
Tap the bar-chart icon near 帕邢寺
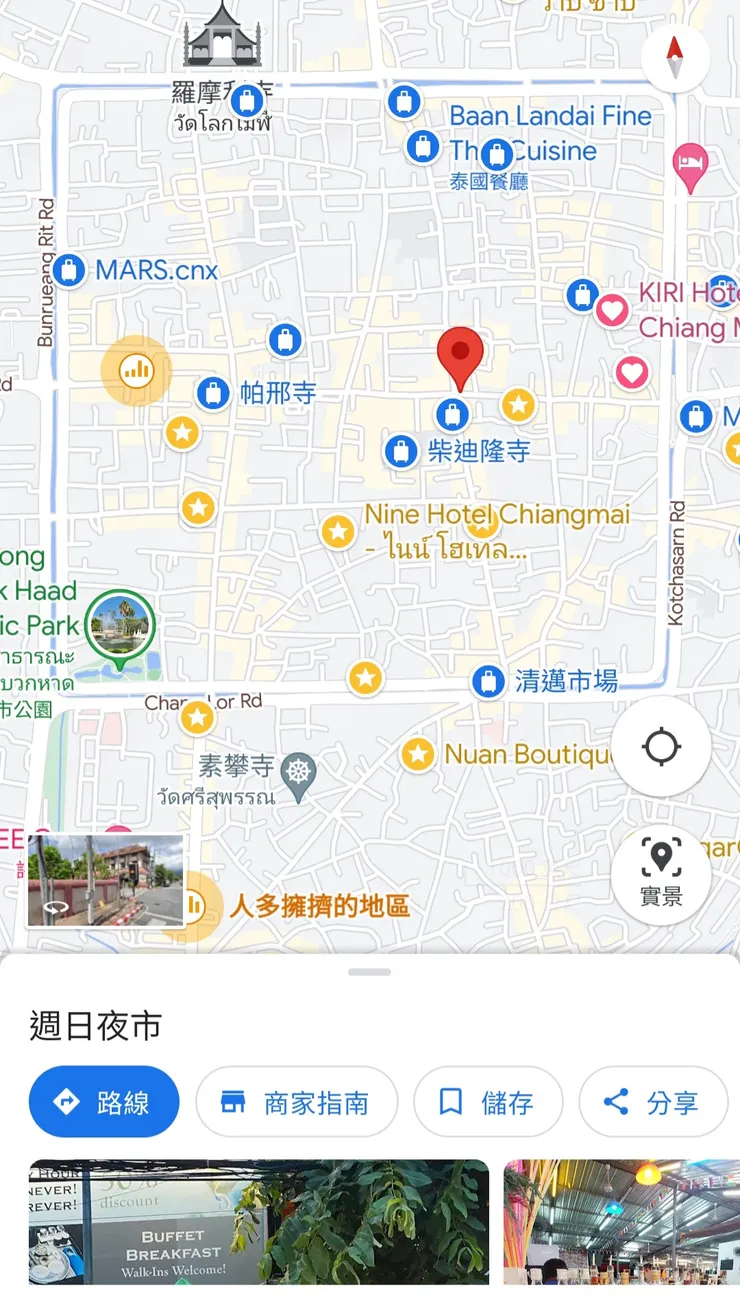pyautogui.click(x=136, y=369)
